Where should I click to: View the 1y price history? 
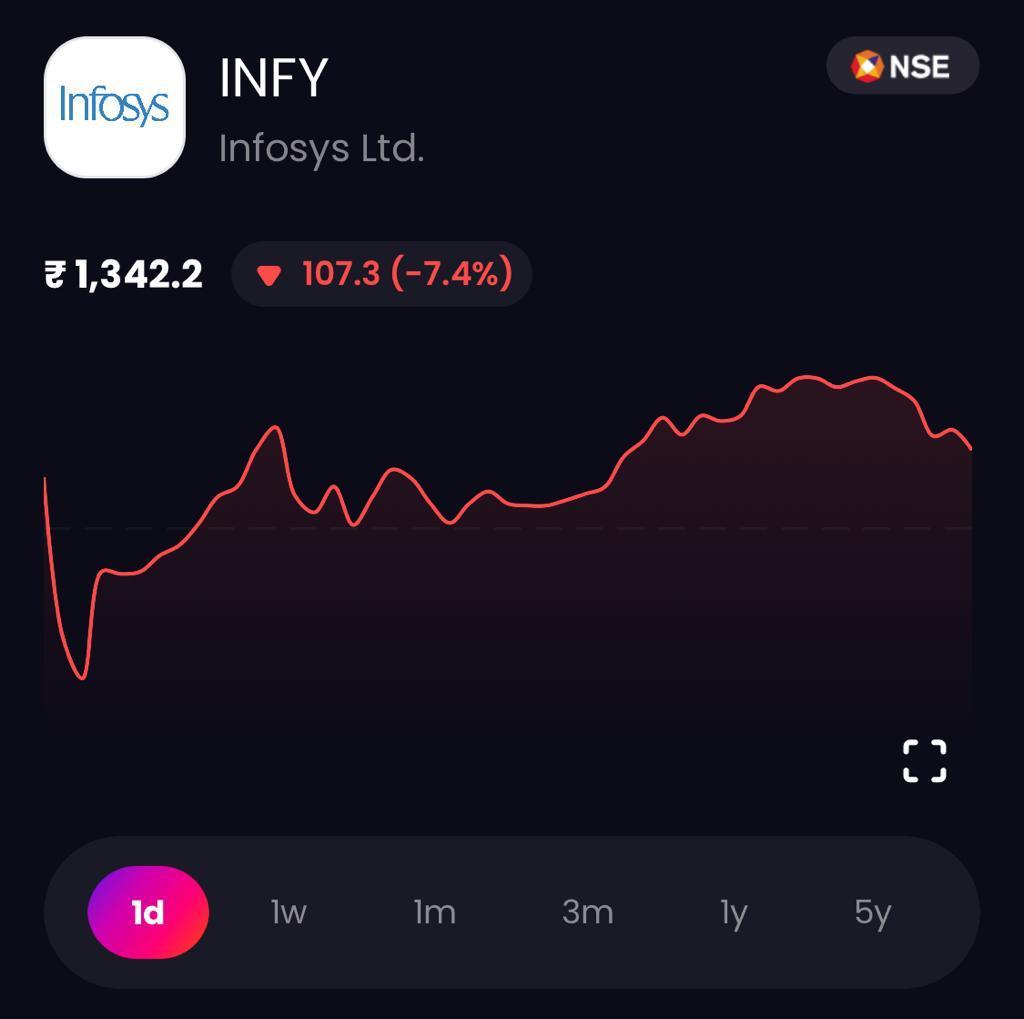tap(733, 912)
